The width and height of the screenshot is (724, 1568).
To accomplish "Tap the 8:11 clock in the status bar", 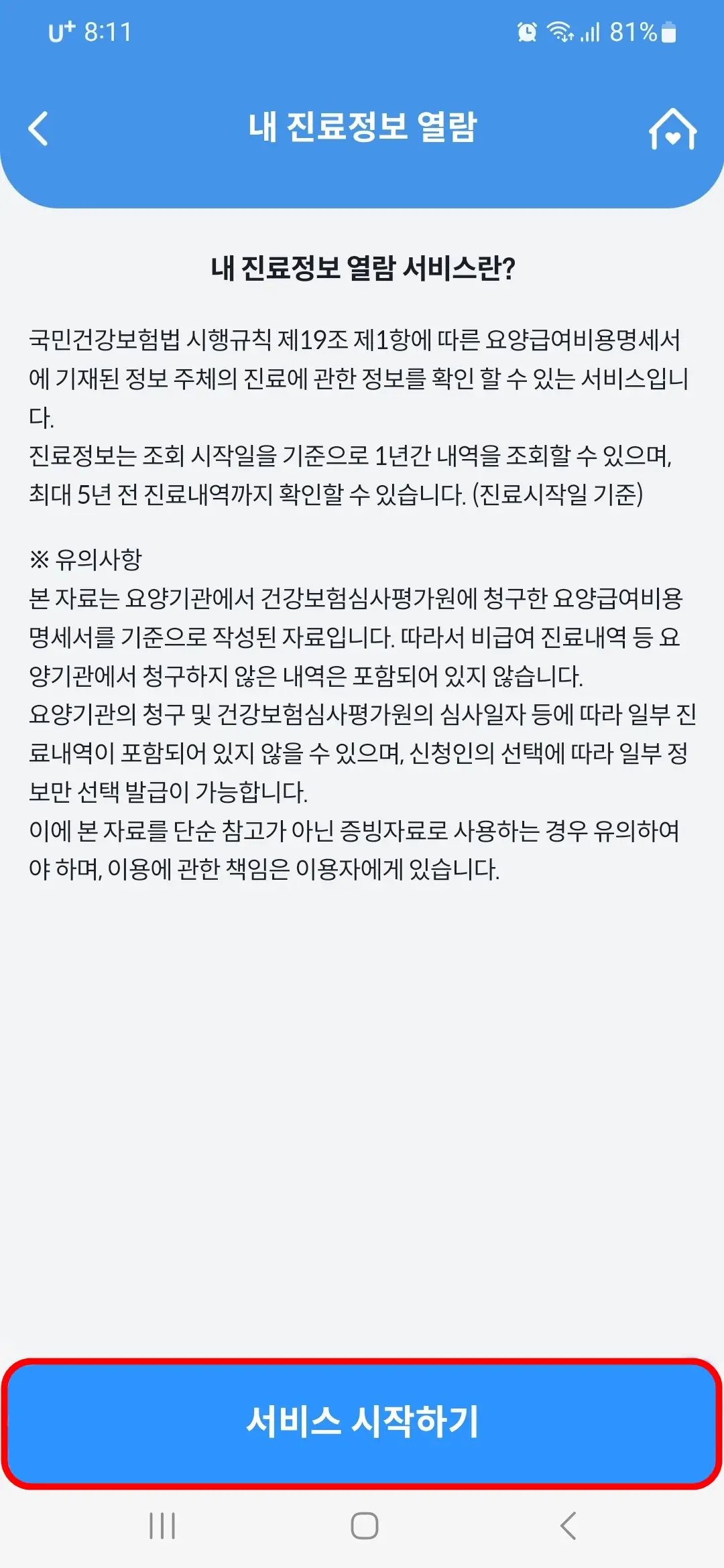I will [105, 30].
